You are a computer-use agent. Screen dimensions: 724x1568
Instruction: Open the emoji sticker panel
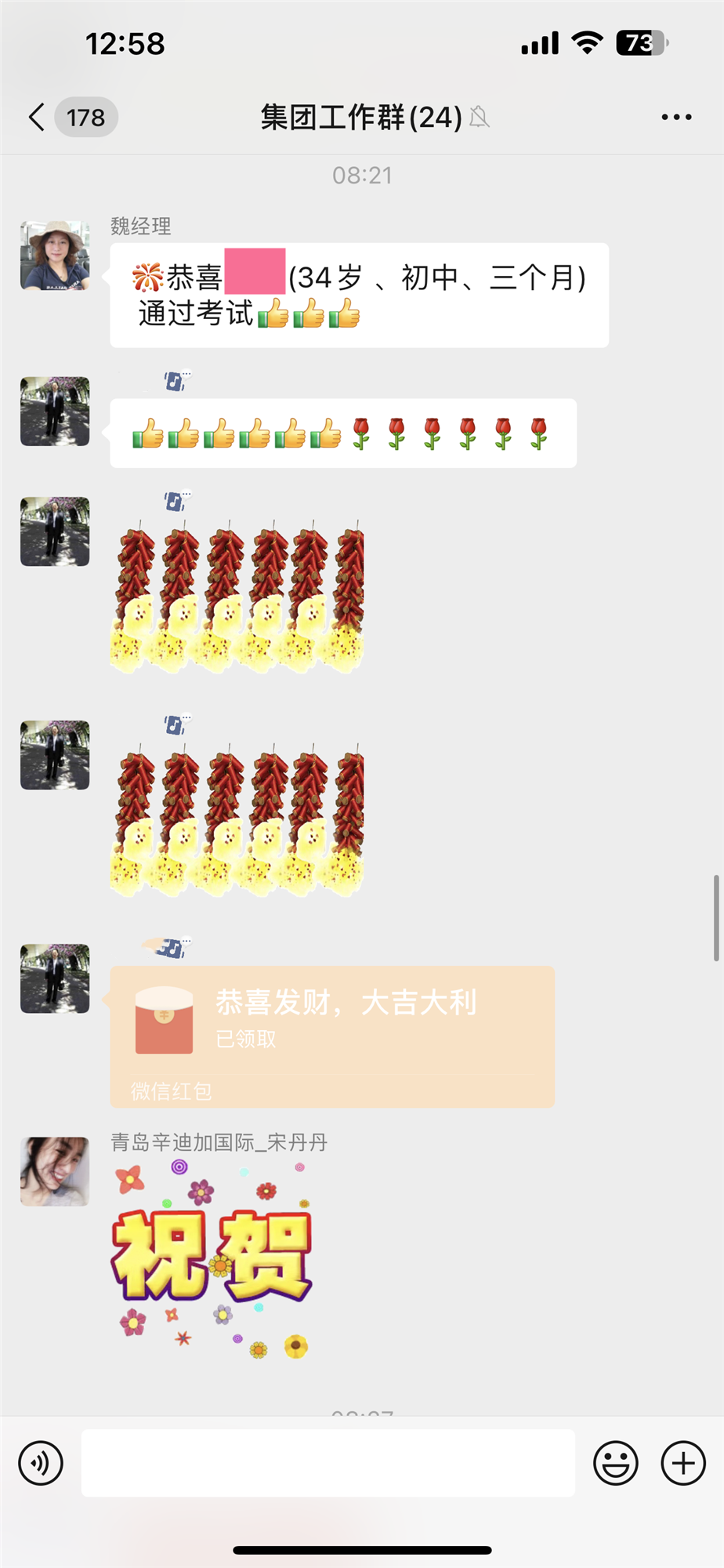coord(616,1463)
